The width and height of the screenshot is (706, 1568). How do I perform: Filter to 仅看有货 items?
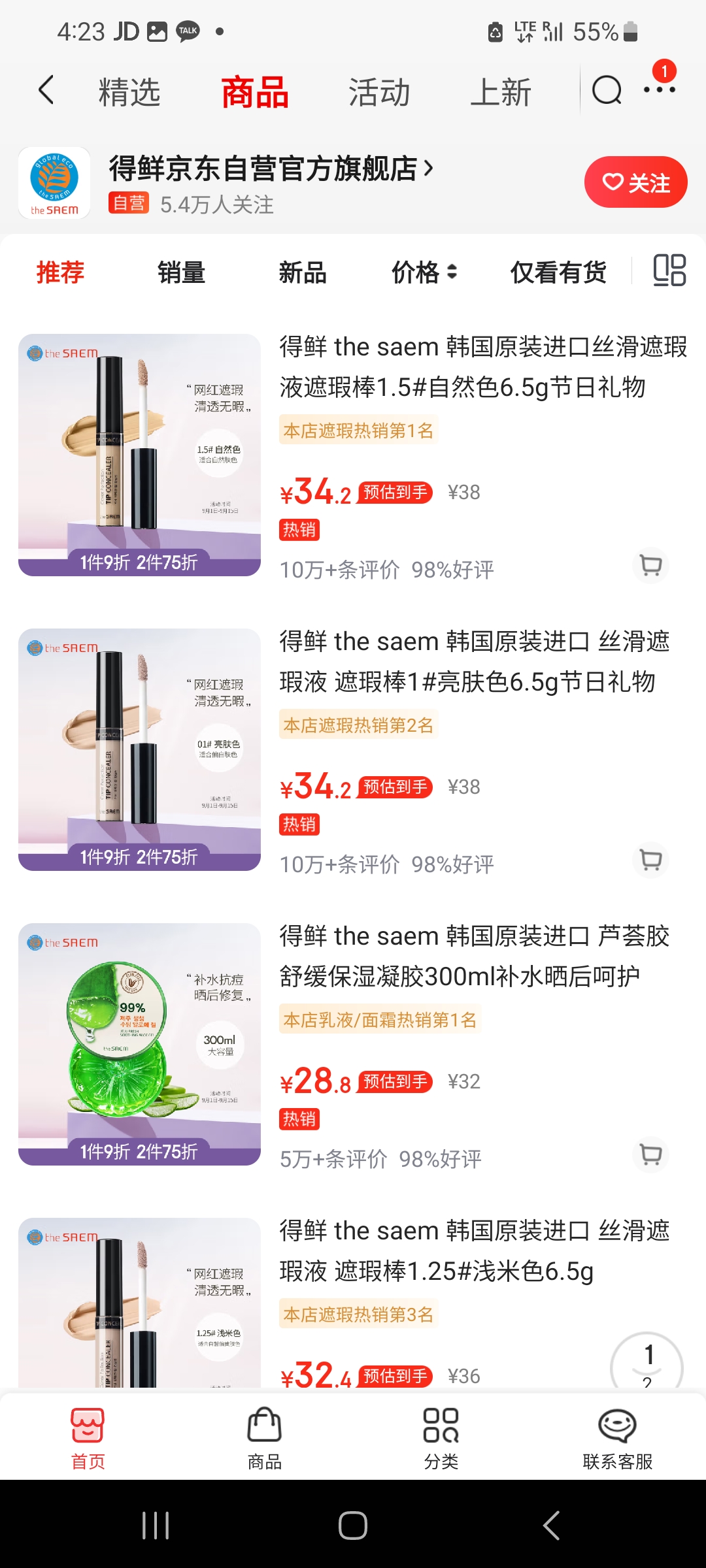point(558,272)
